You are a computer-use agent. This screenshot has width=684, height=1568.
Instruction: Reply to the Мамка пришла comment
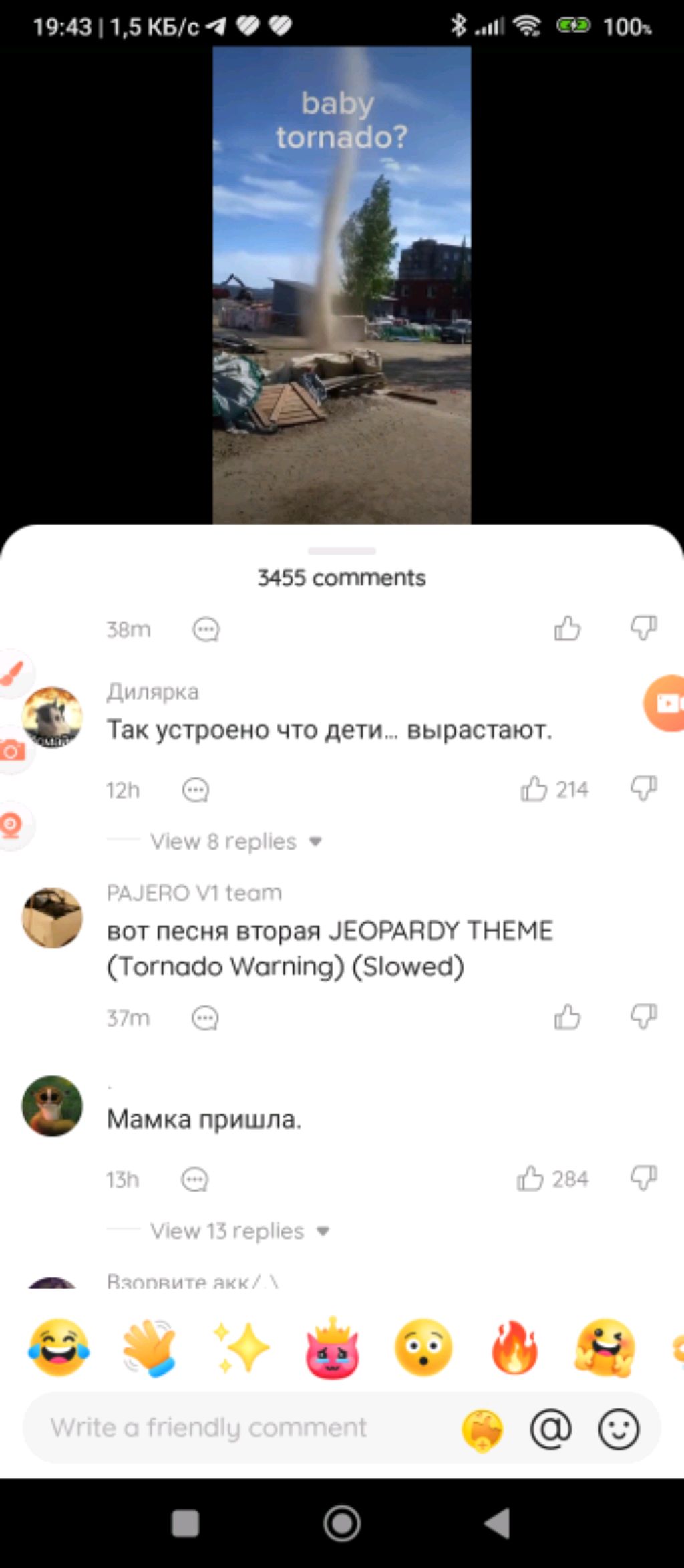(x=195, y=1179)
